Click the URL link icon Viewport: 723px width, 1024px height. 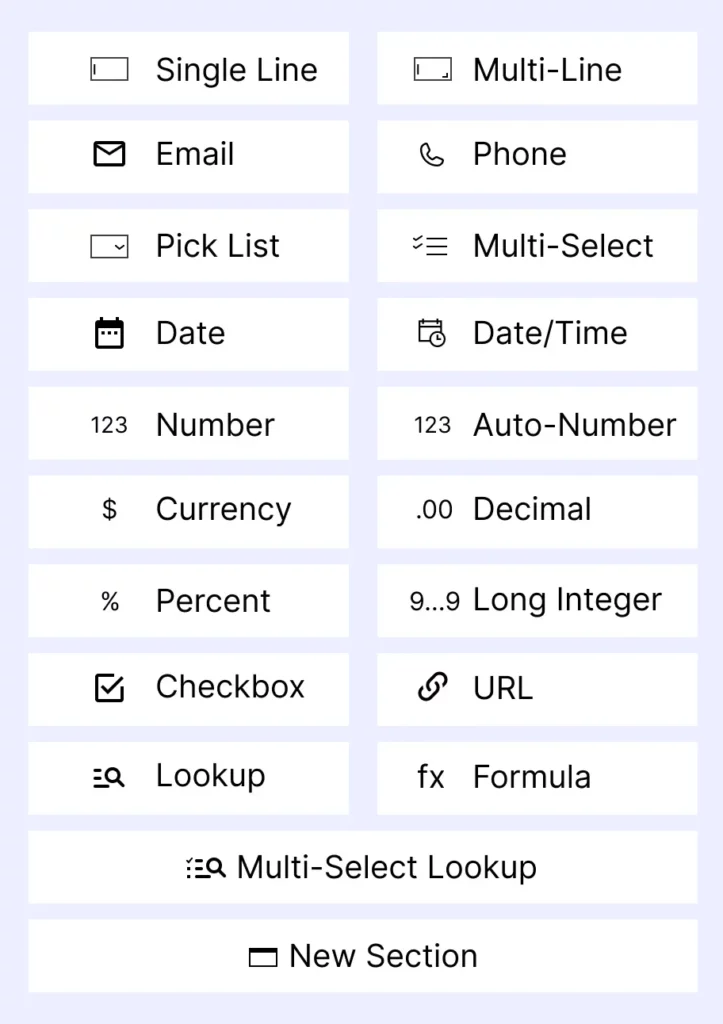click(x=431, y=687)
